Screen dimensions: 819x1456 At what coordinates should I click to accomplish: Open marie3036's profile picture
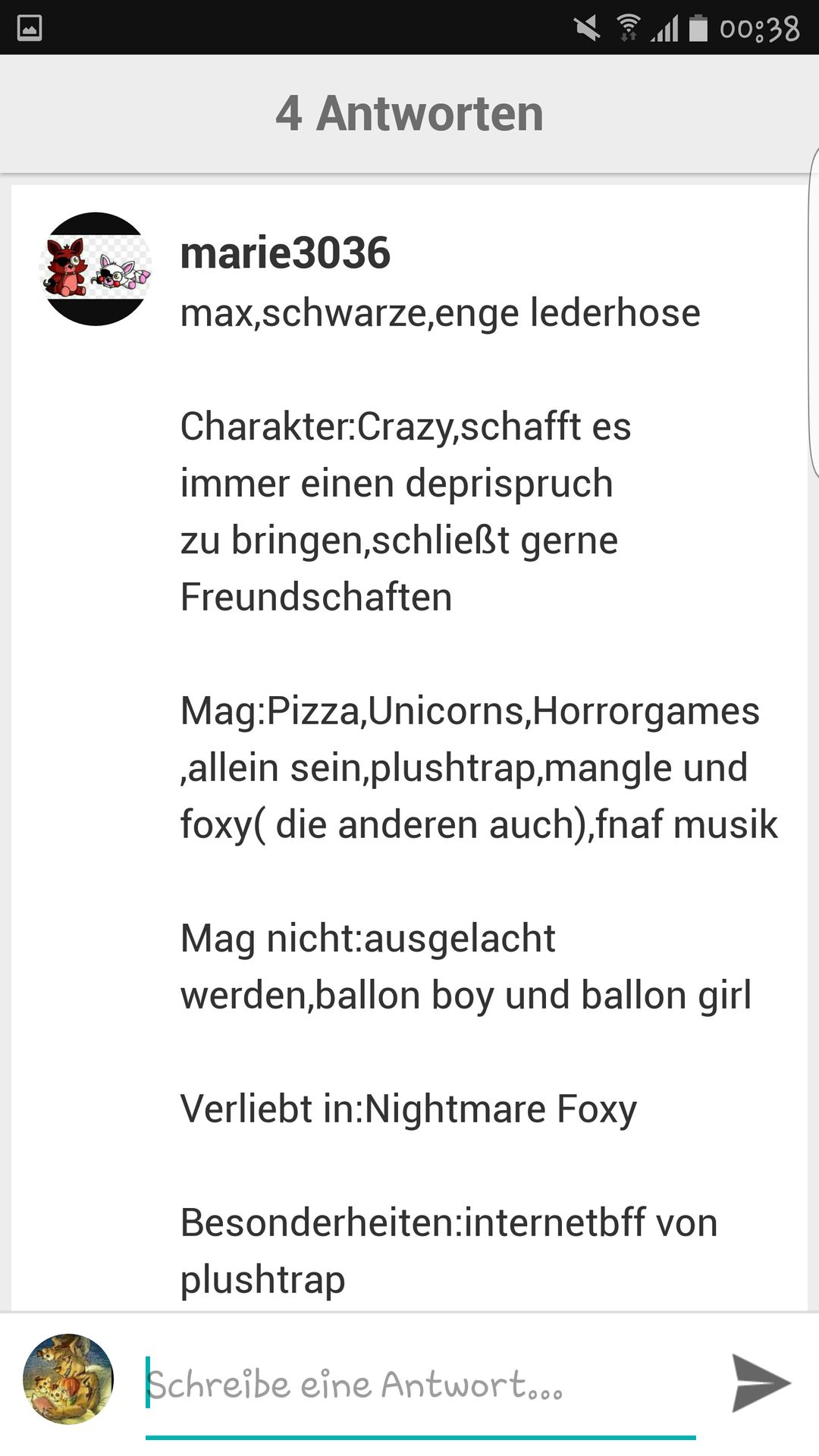point(96,269)
